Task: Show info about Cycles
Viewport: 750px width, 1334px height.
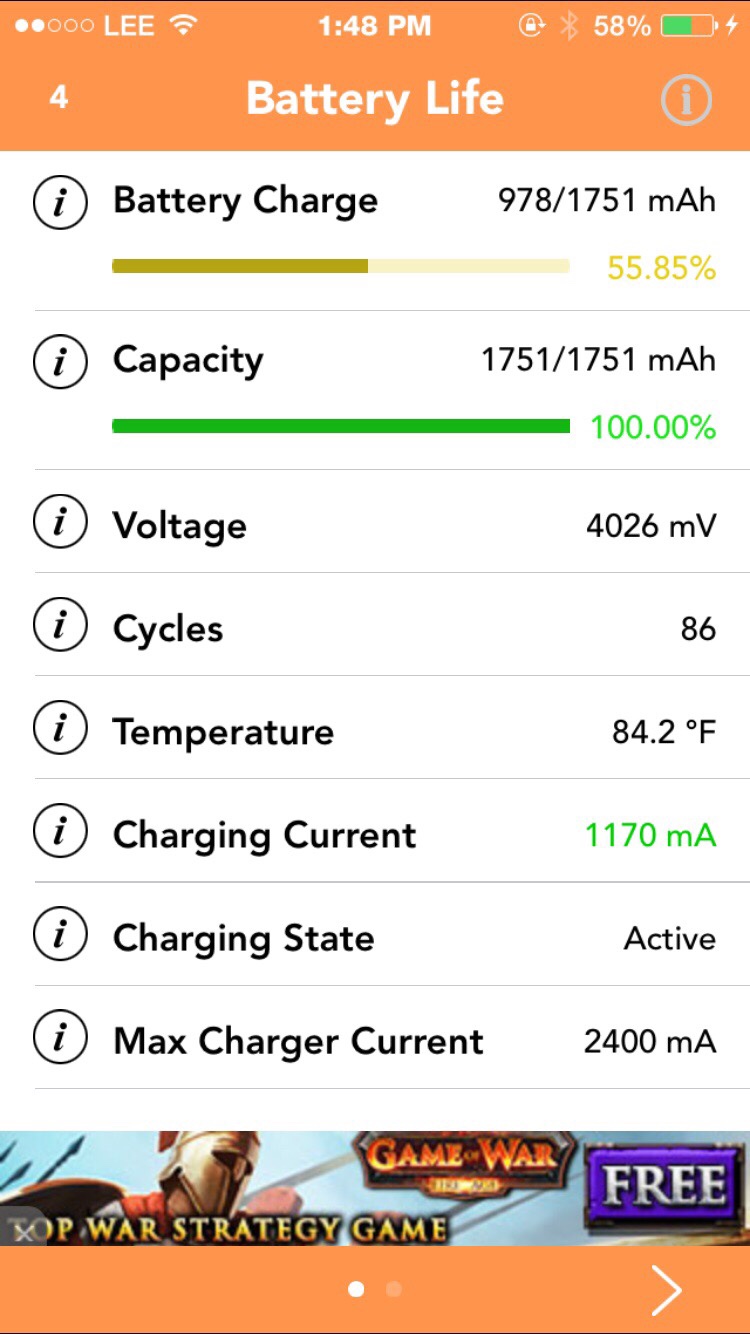Action: coord(60,626)
